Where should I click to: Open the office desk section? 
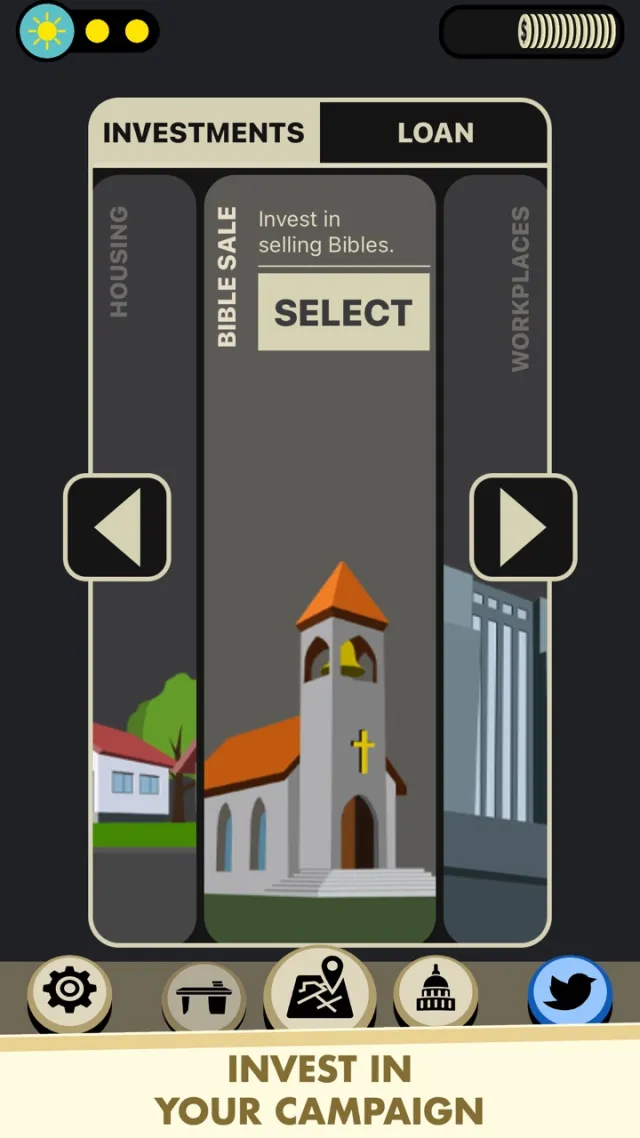click(203, 998)
